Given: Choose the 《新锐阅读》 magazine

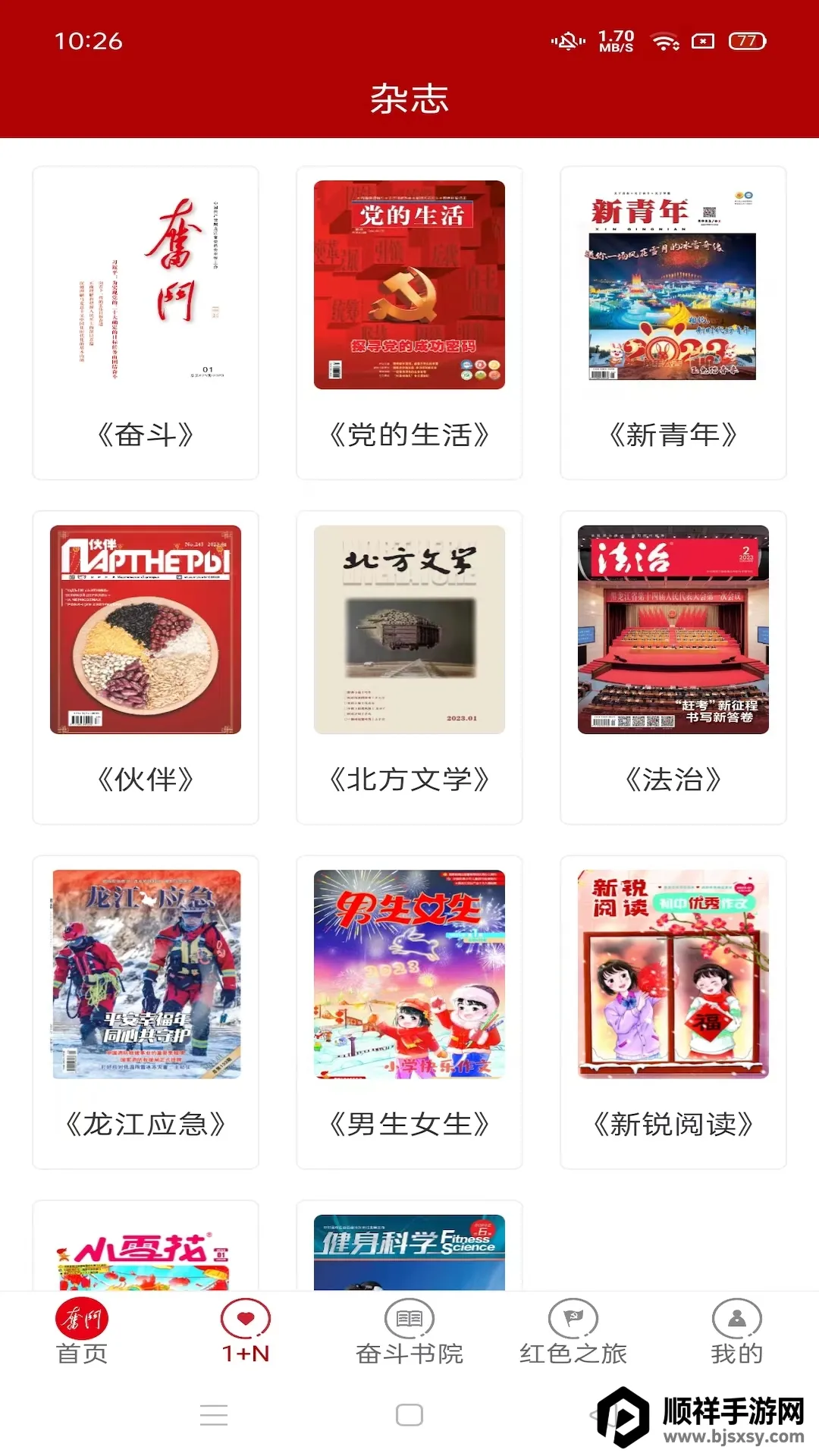Looking at the screenshot, I should [x=673, y=1012].
